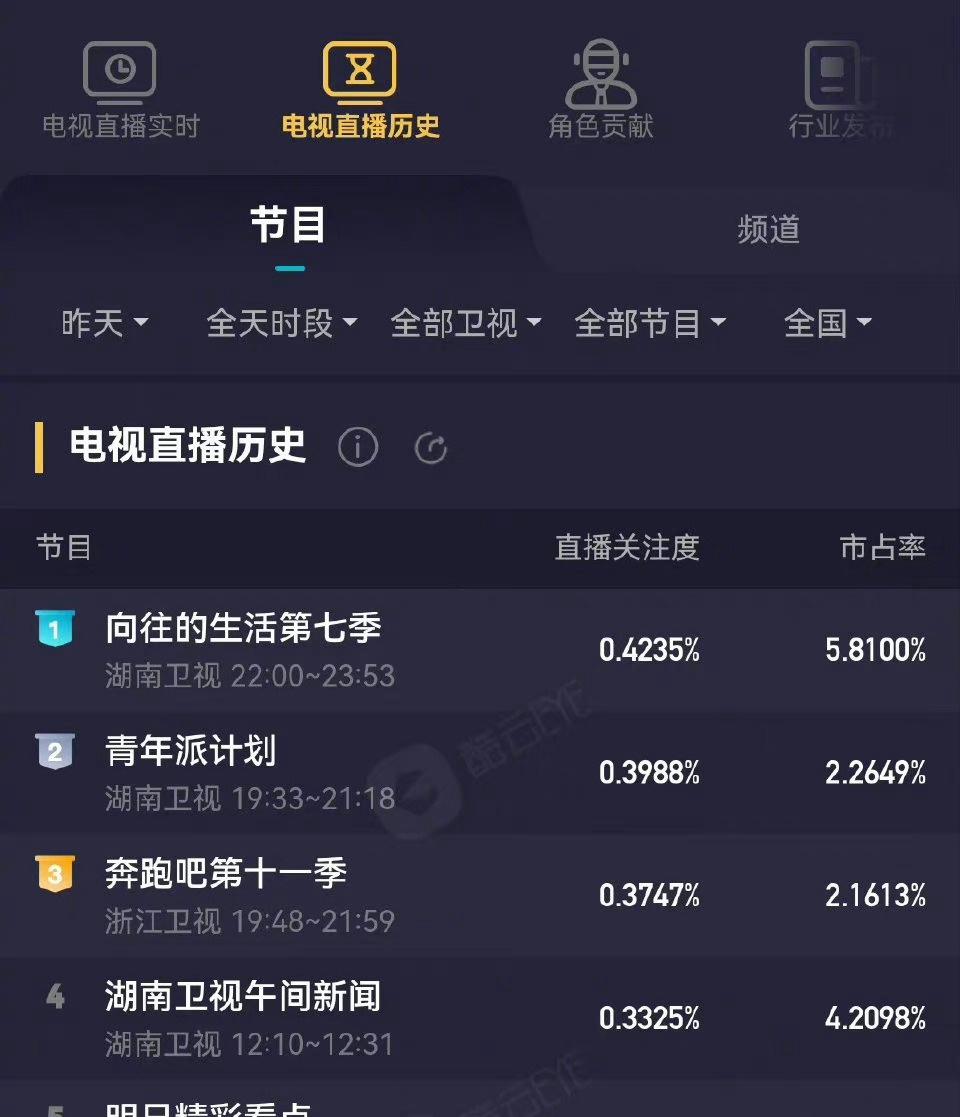Refresh the 电视直播历史 data

coord(431,448)
